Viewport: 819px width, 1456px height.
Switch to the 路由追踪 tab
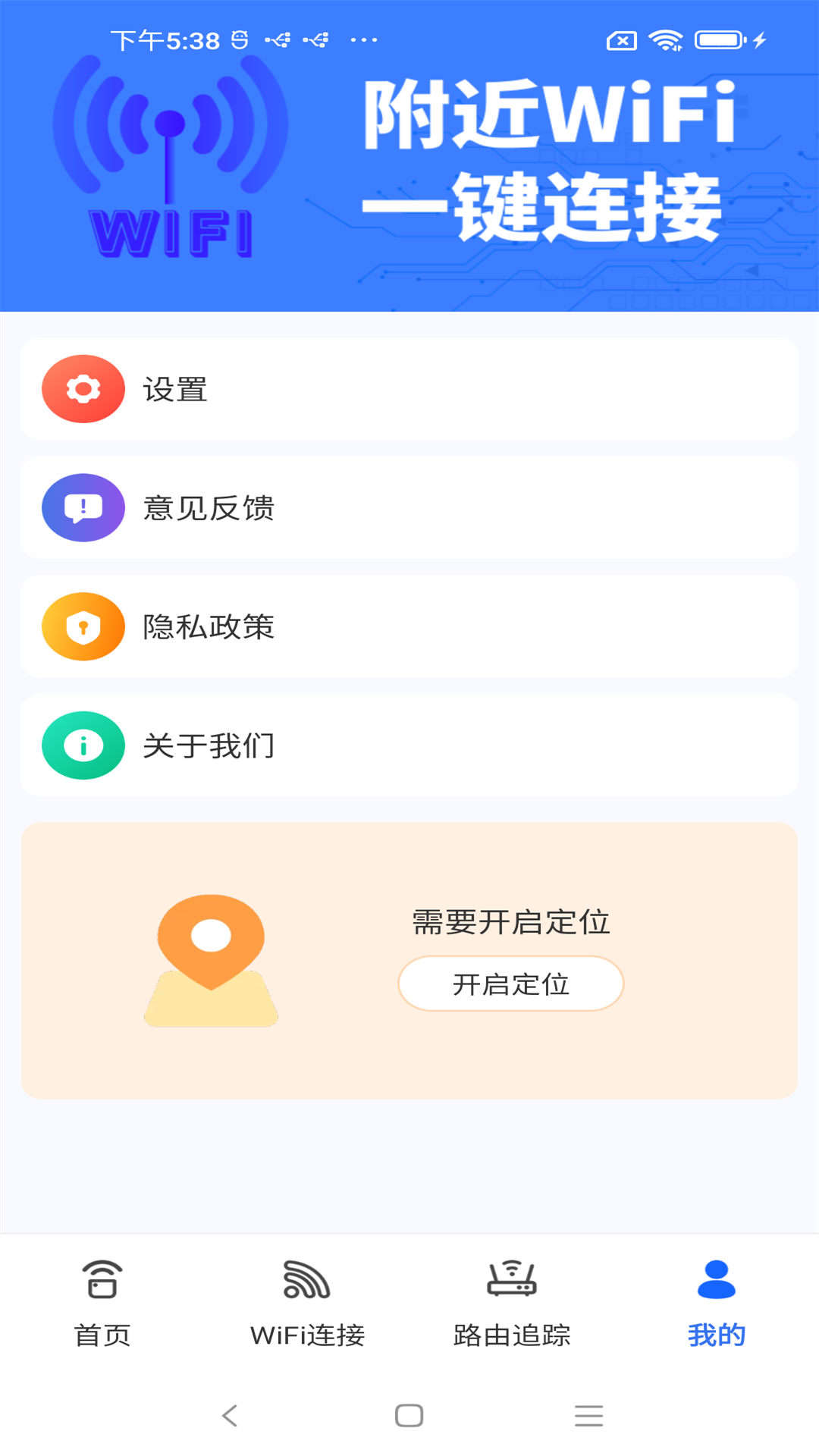[511, 1301]
